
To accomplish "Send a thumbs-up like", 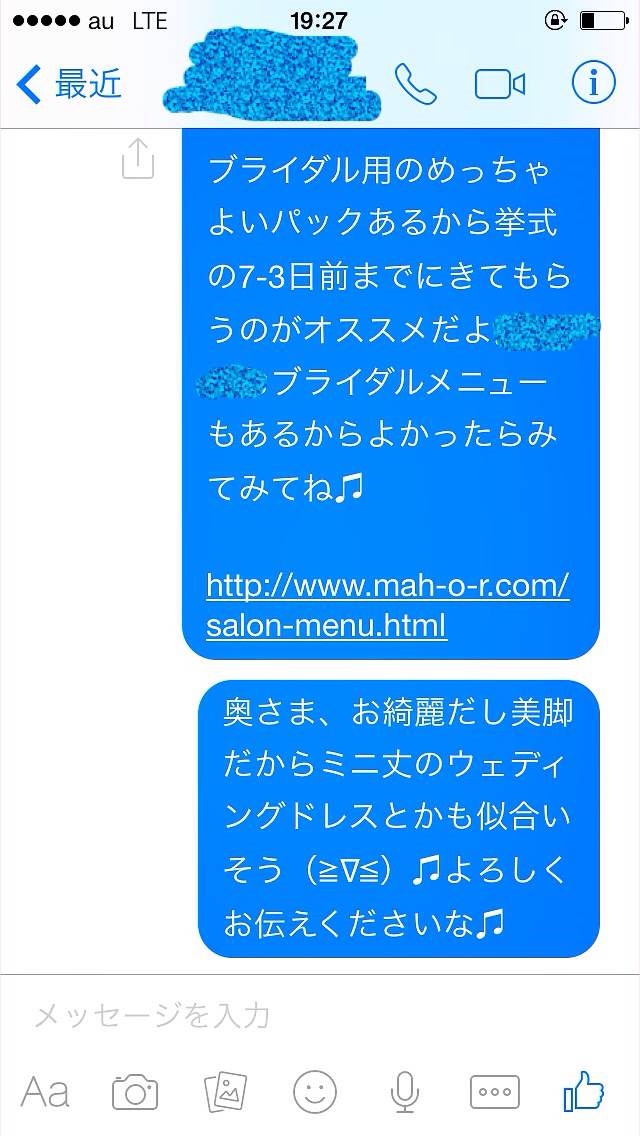I will click(584, 1091).
